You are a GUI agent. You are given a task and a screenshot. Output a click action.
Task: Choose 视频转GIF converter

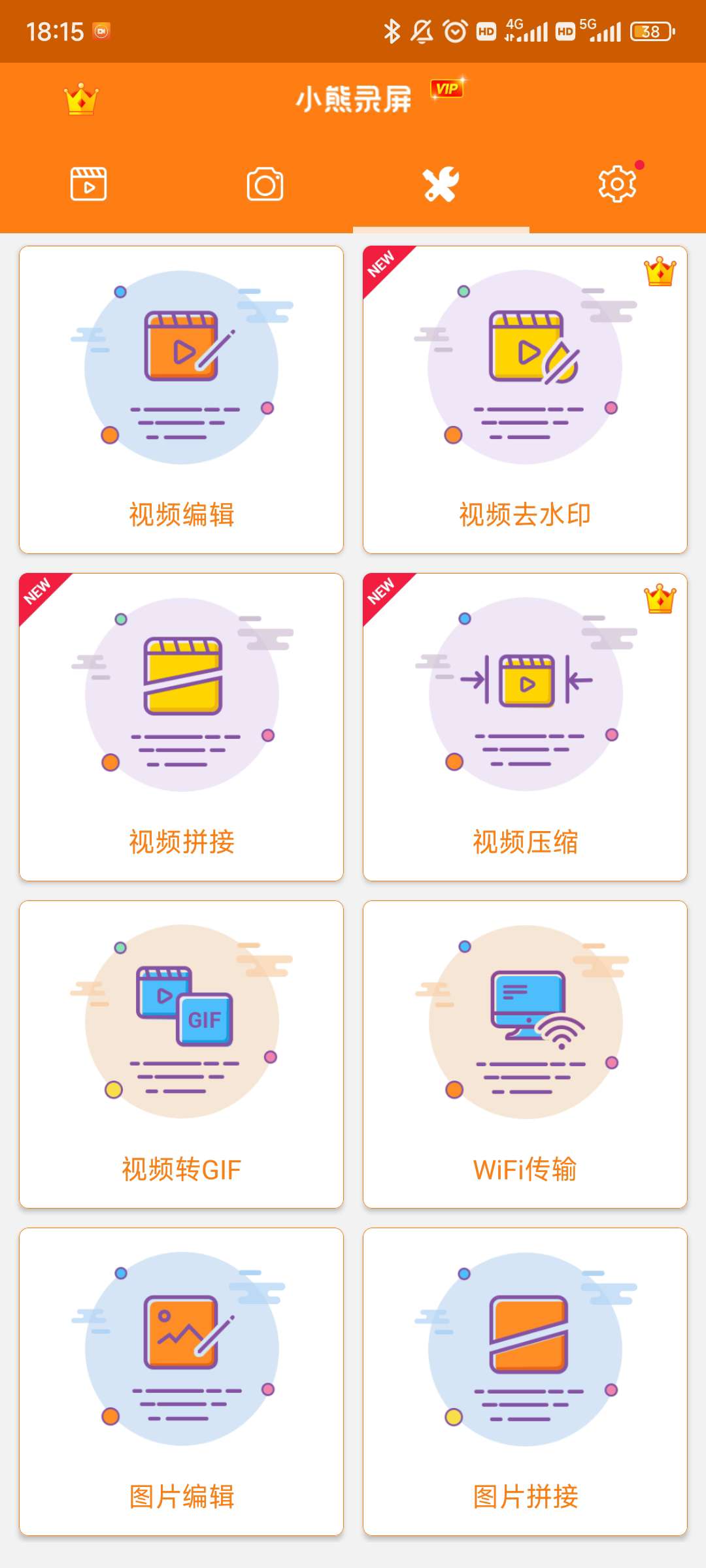tap(181, 1054)
